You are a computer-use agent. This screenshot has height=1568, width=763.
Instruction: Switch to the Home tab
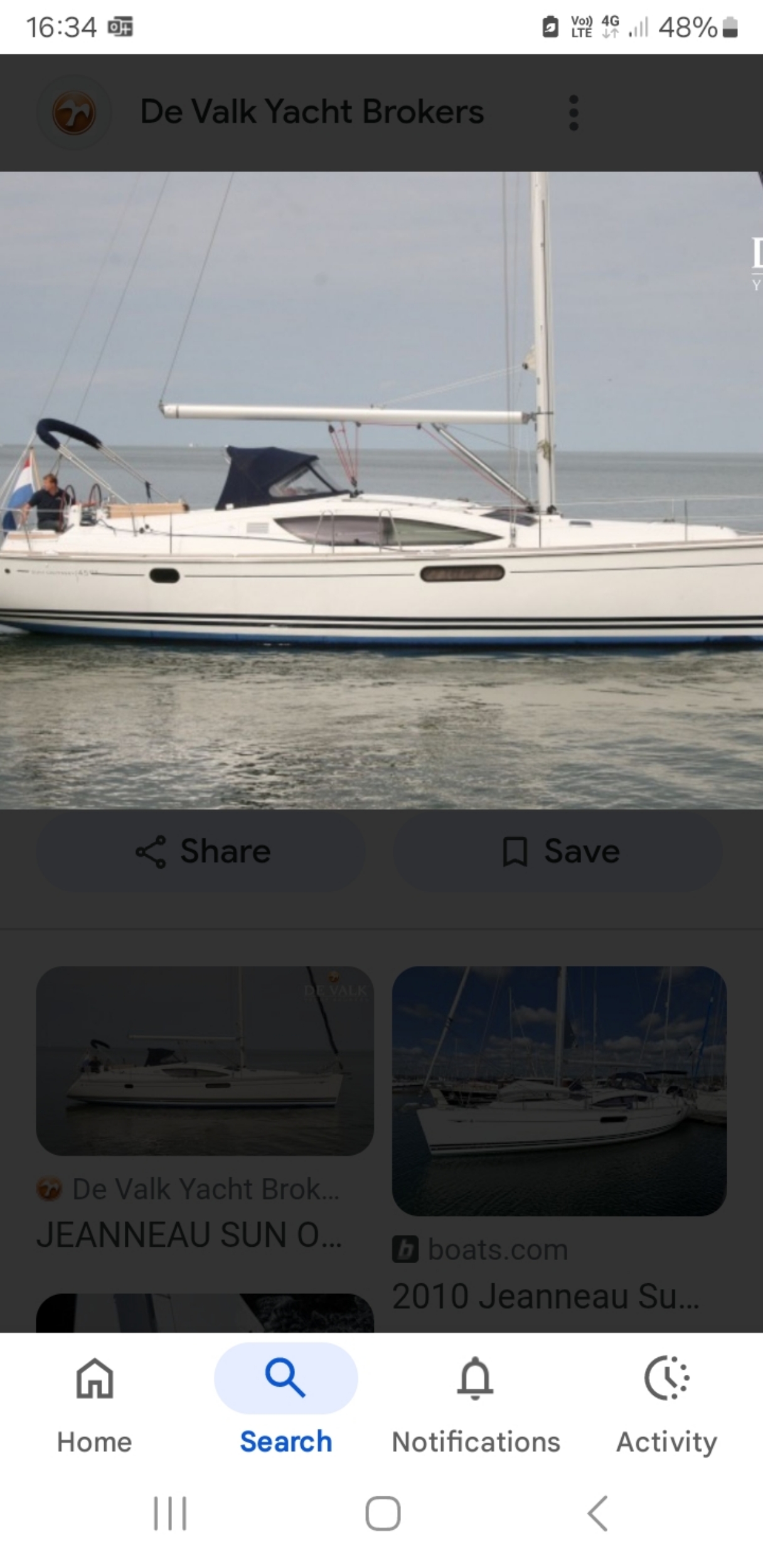(95, 1404)
